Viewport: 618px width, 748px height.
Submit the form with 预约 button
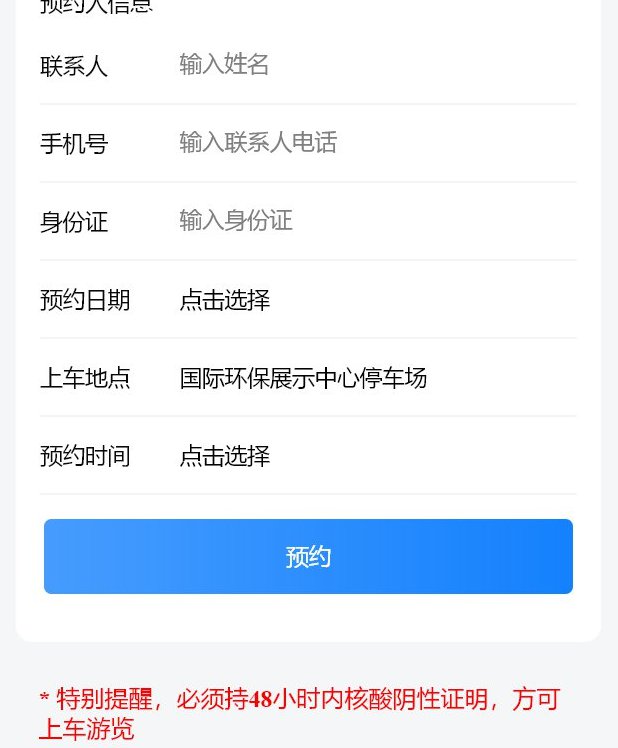click(308, 557)
